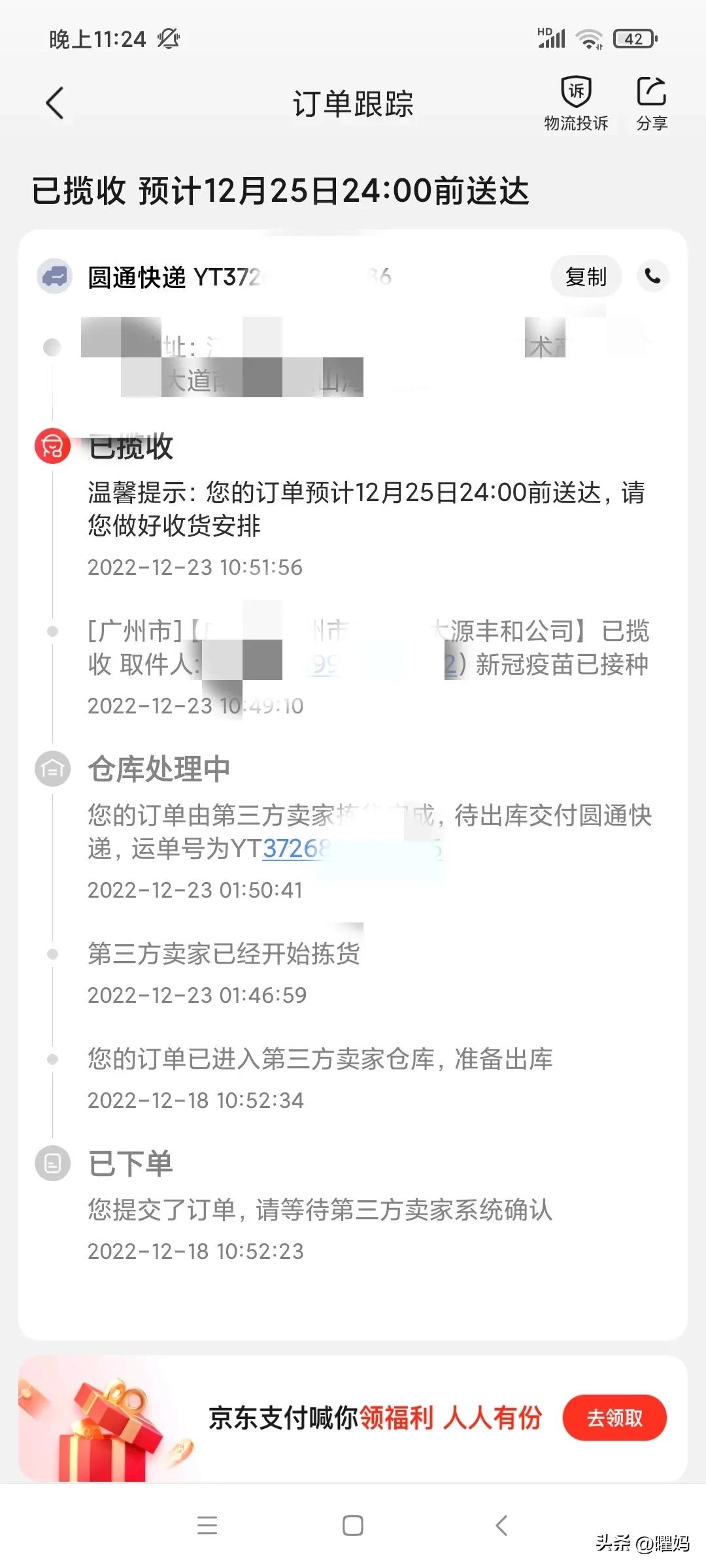
Task: Call the courier via the phone icon
Action: pos(653,276)
